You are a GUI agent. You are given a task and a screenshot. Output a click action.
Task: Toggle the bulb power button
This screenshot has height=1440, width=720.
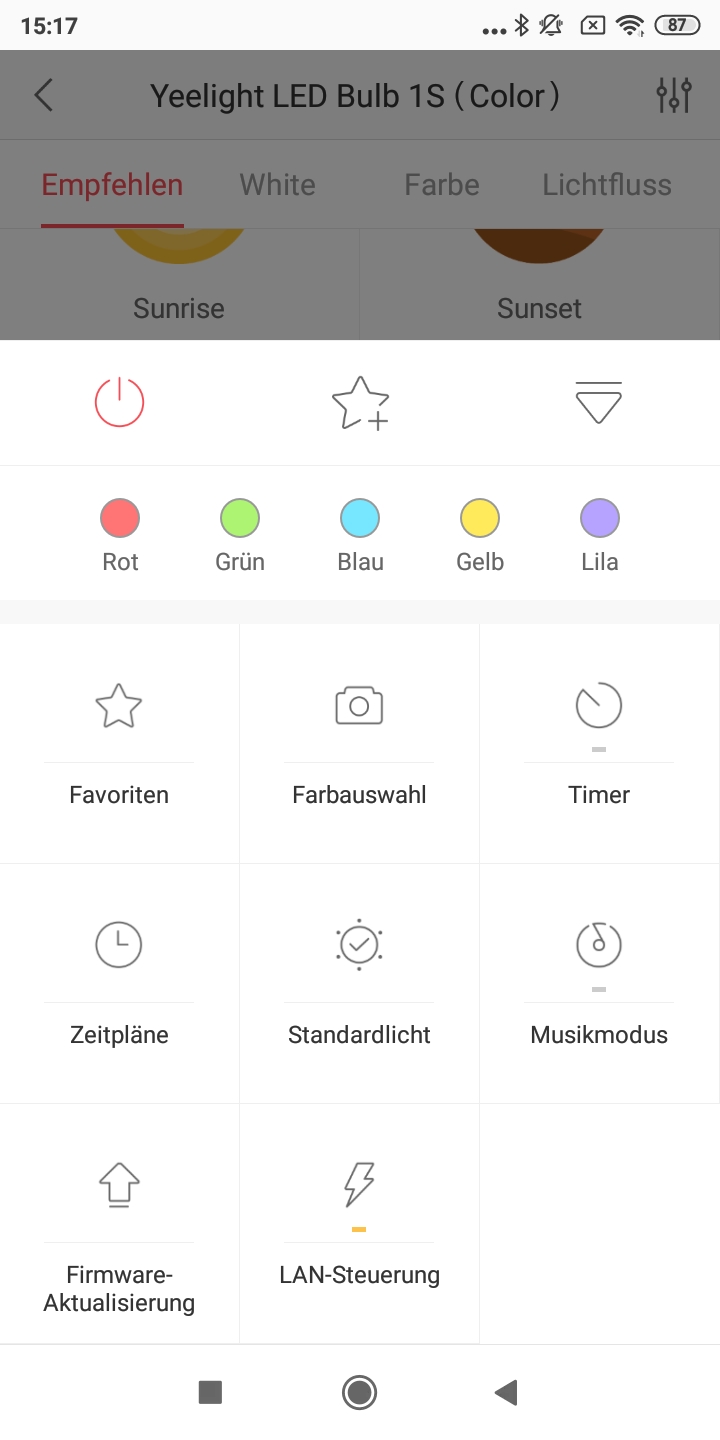(x=119, y=401)
